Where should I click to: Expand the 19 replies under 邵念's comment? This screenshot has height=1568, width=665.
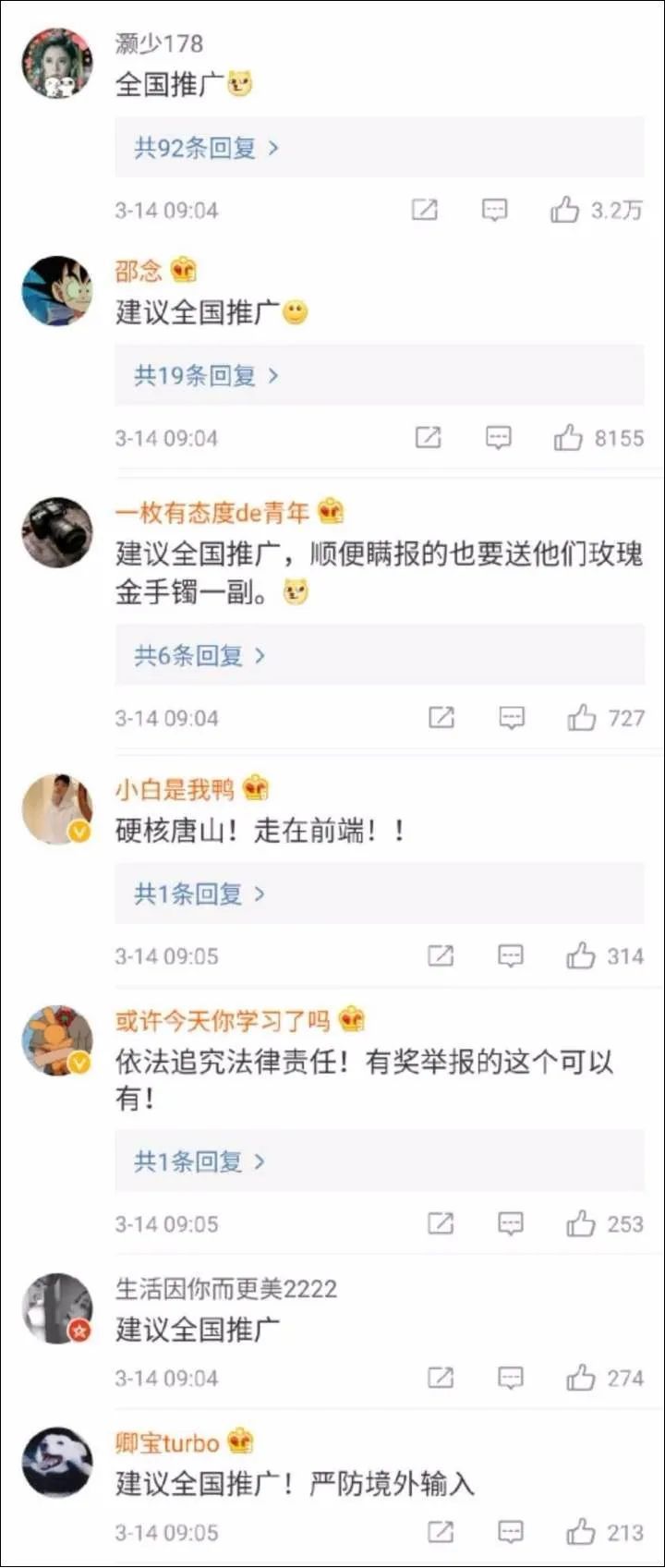point(206,376)
